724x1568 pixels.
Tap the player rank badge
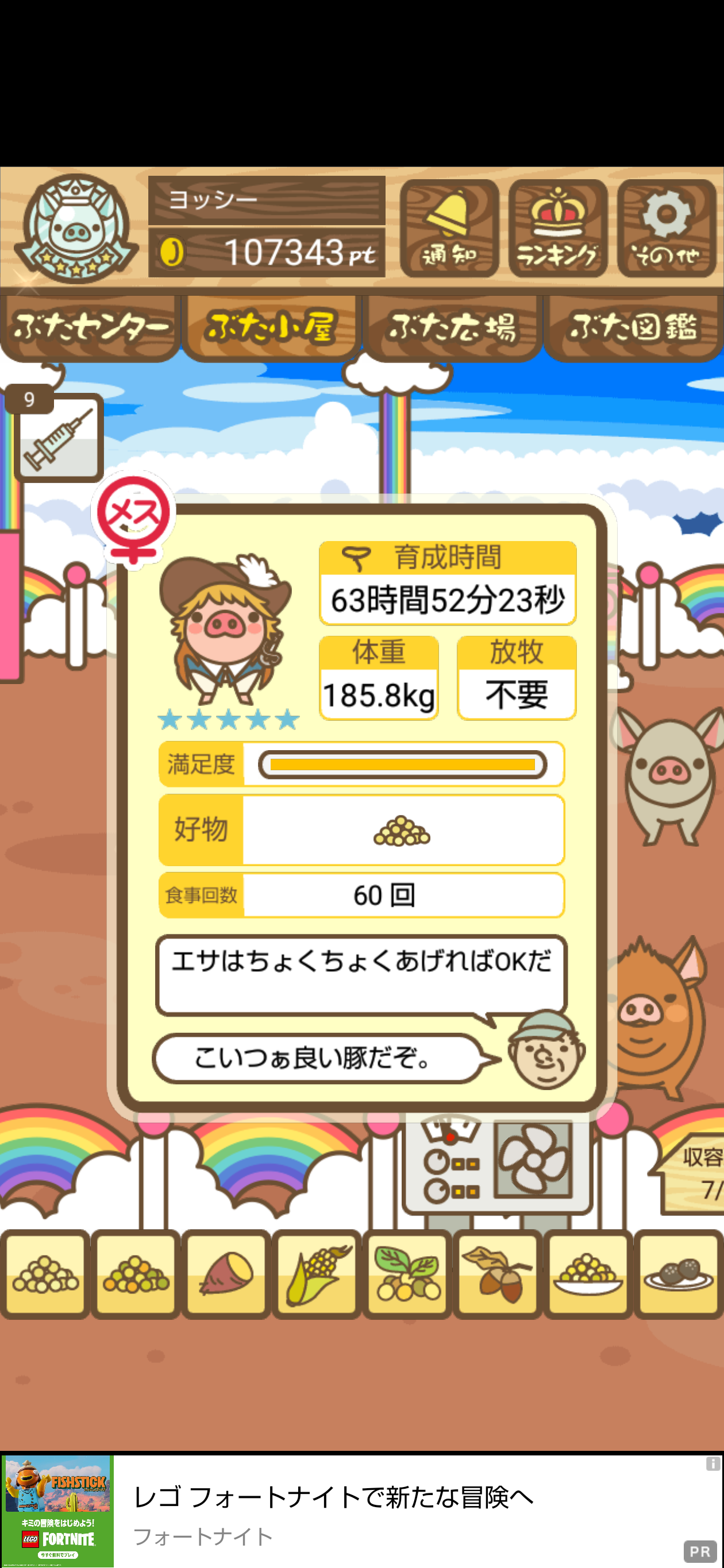pyautogui.click(x=76, y=228)
